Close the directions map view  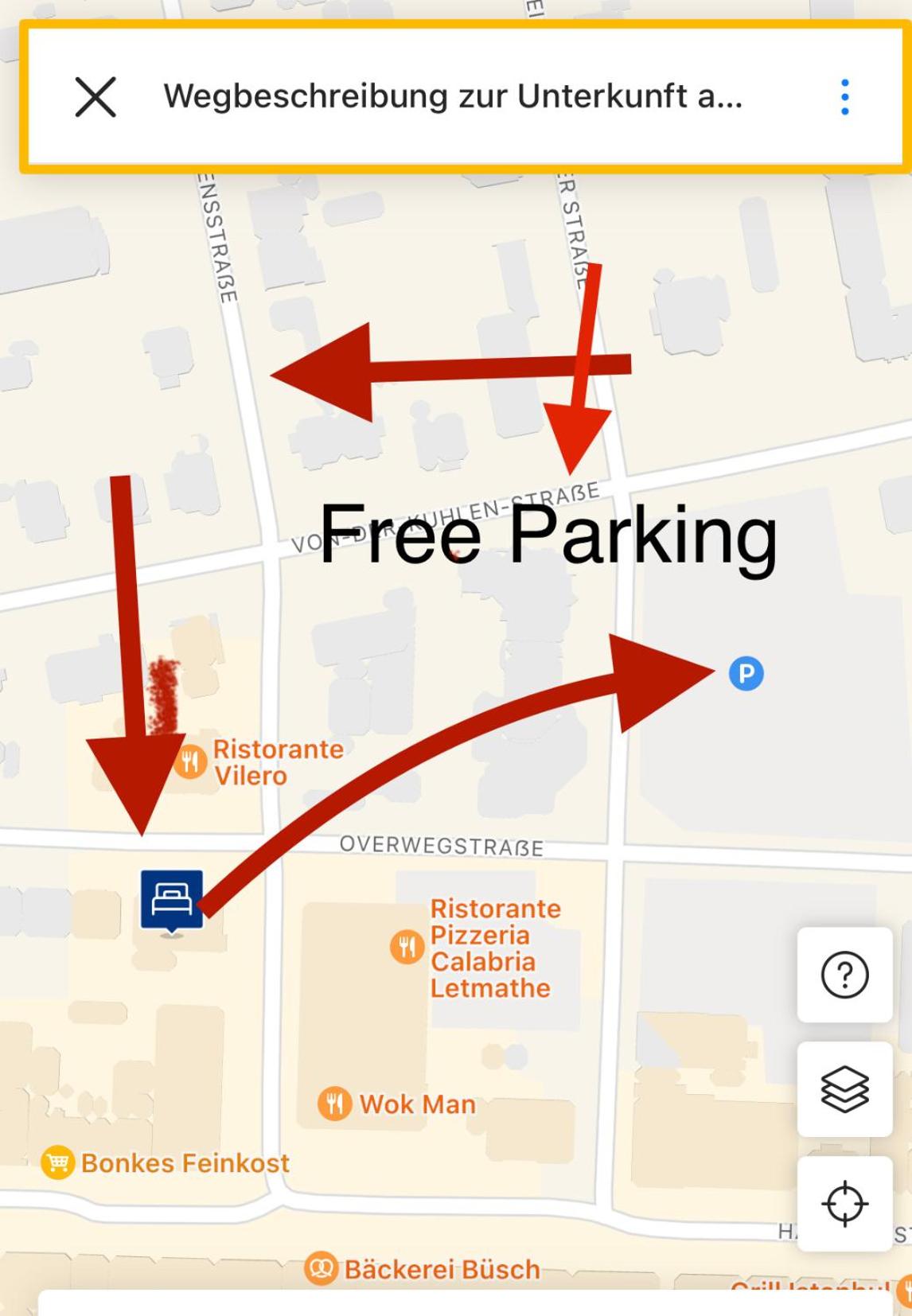(95, 97)
